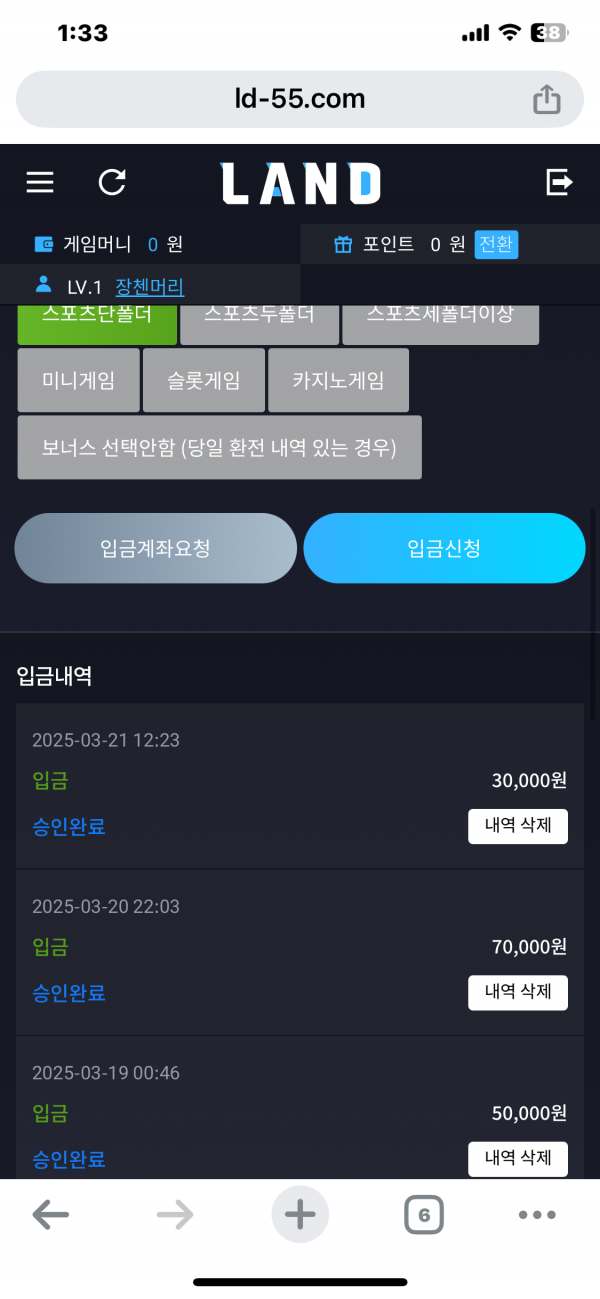Delete the 50,000원 deposit record
The width and height of the screenshot is (600, 1299).
[x=518, y=1159]
